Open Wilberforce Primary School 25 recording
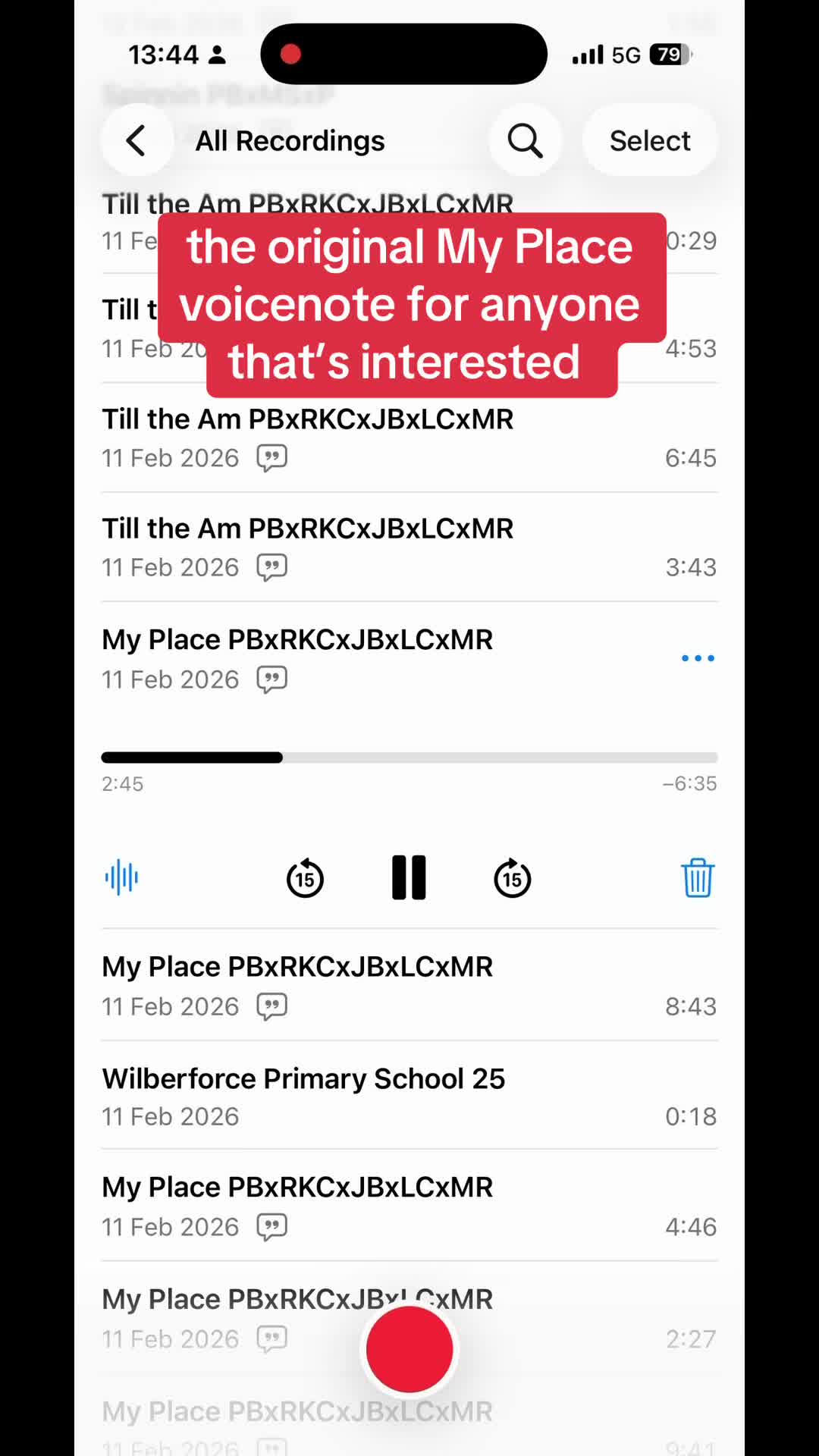Screen dimensions: 819x1456 409,1096
